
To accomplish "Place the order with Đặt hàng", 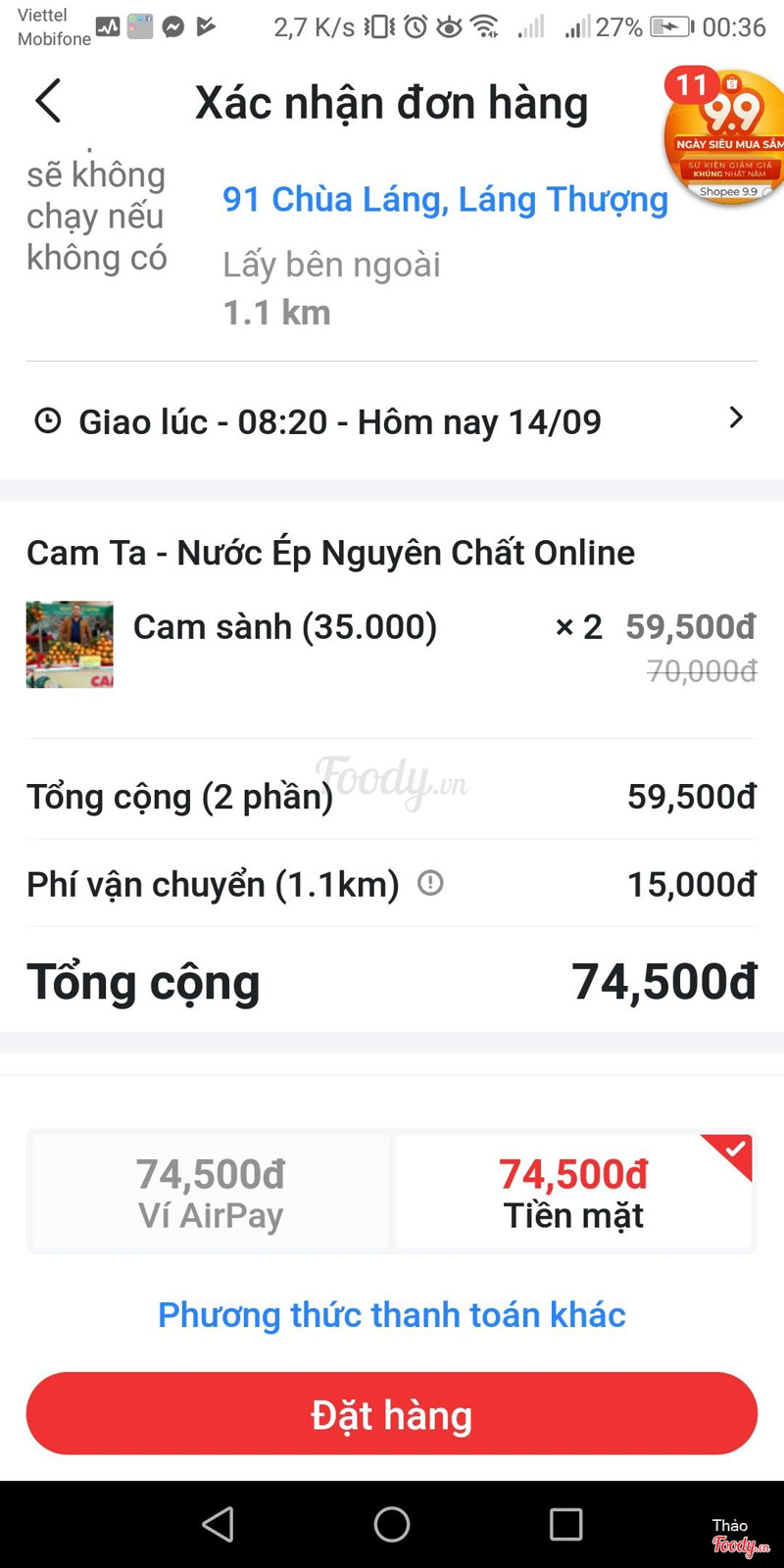I will tap(392, 1414).
